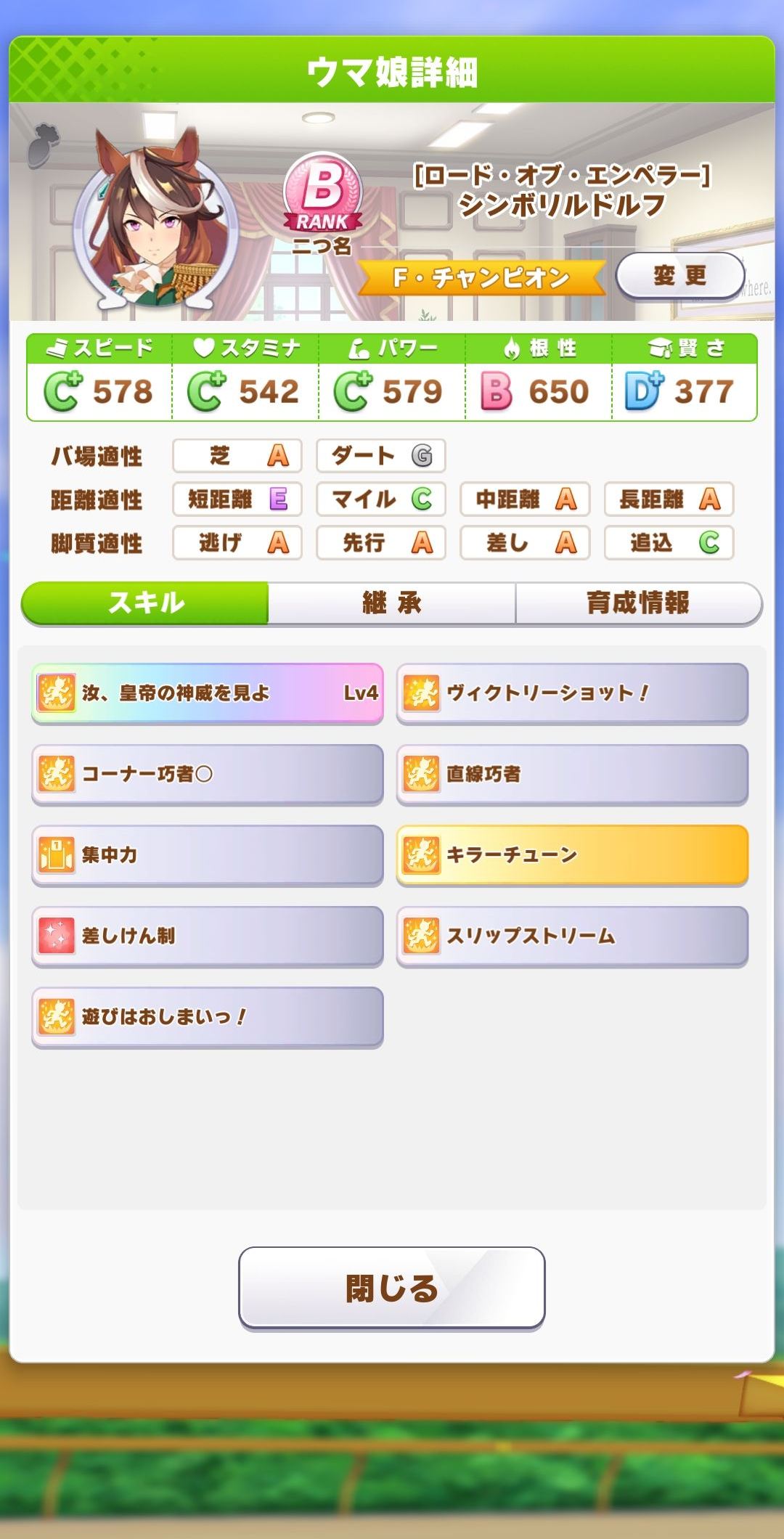Switch to the 育成情報 tab

point(637,603)
